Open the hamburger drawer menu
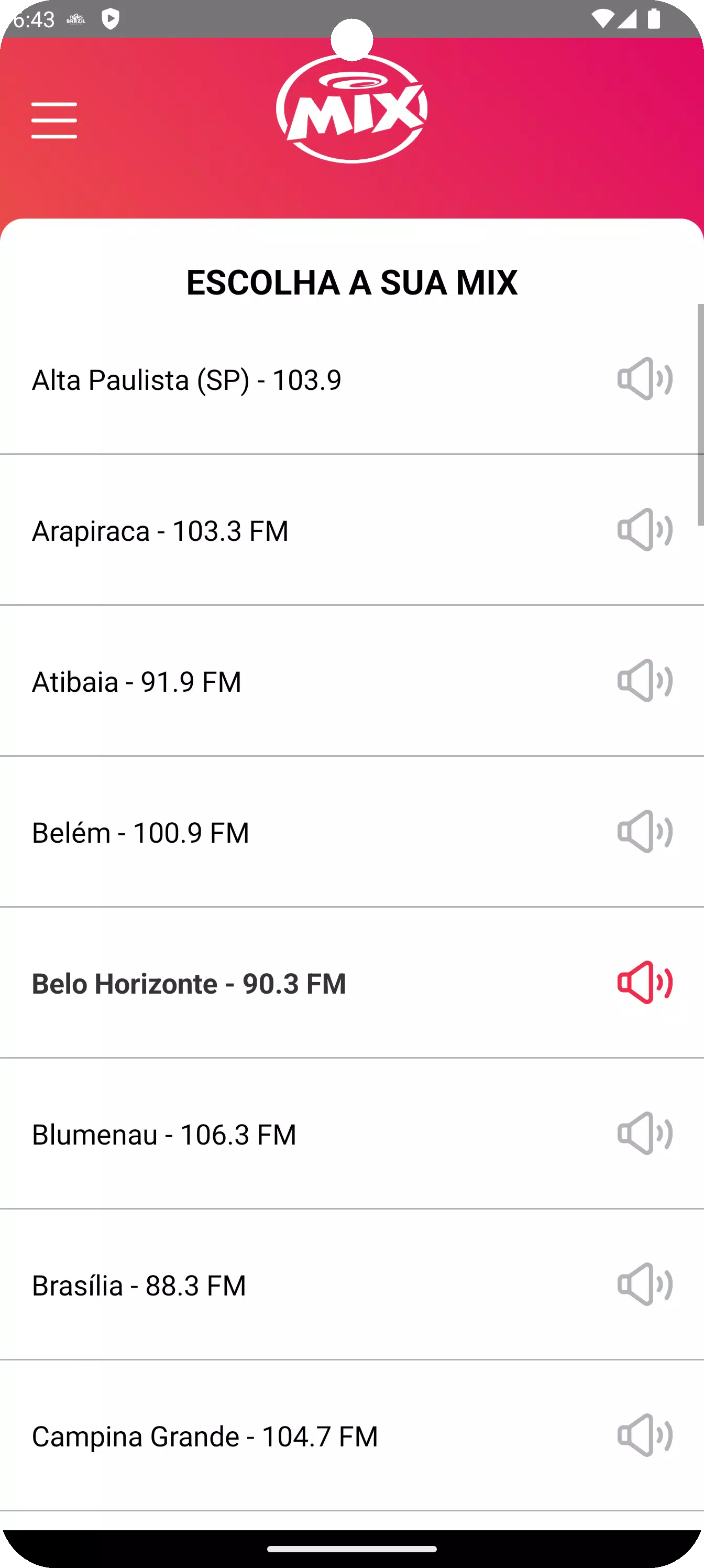The image size is (704, 1568). coord(54,120)
